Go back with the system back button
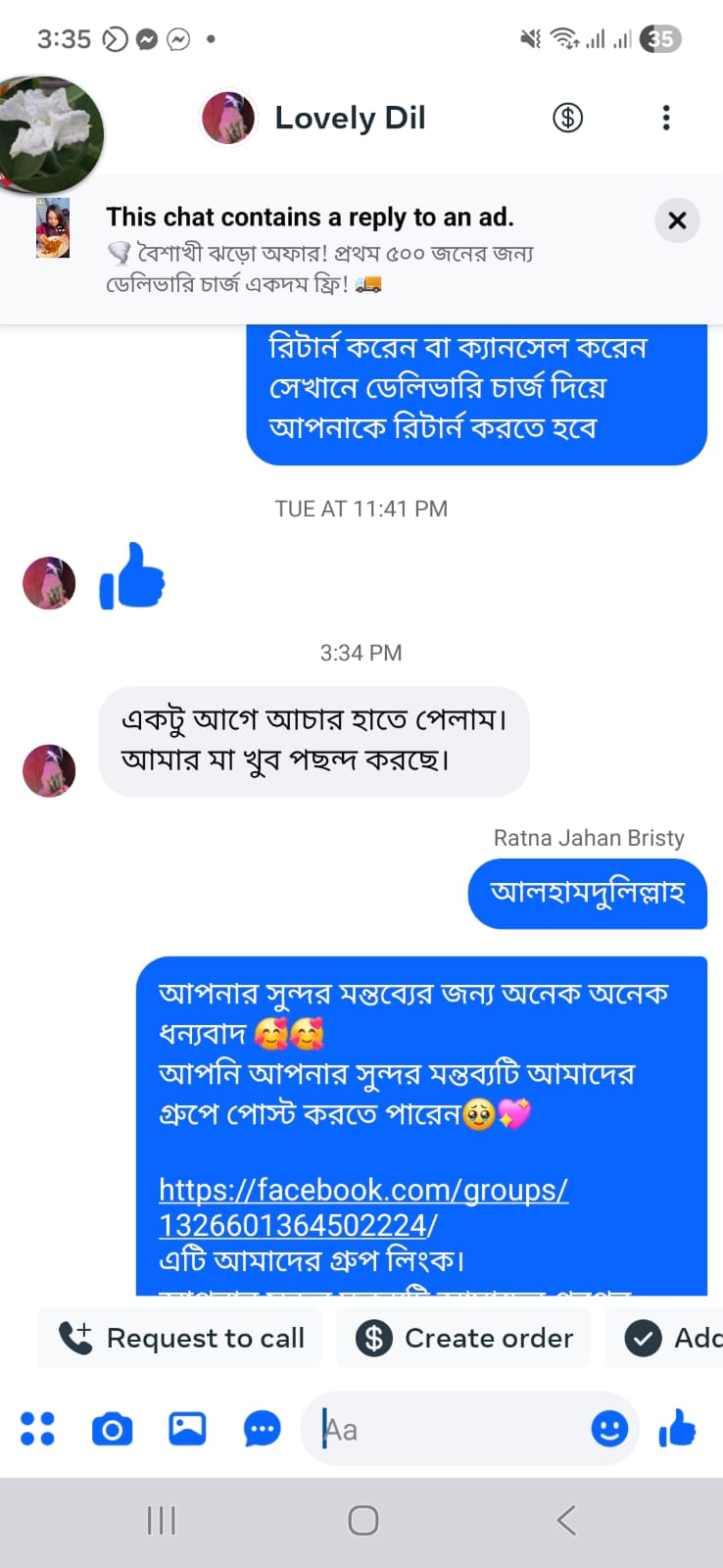 [x=565, y=1520]
